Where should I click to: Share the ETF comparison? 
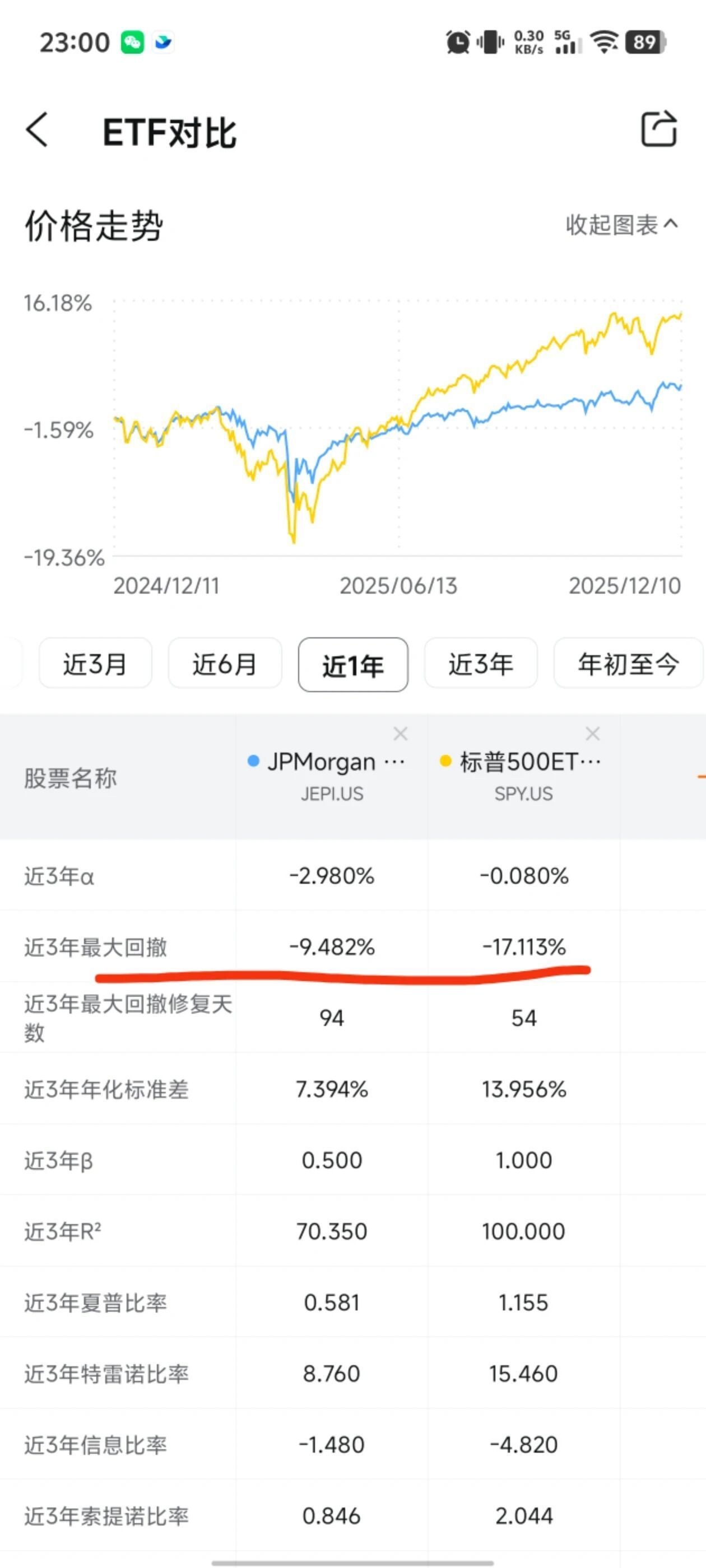(x=658, y=129)
